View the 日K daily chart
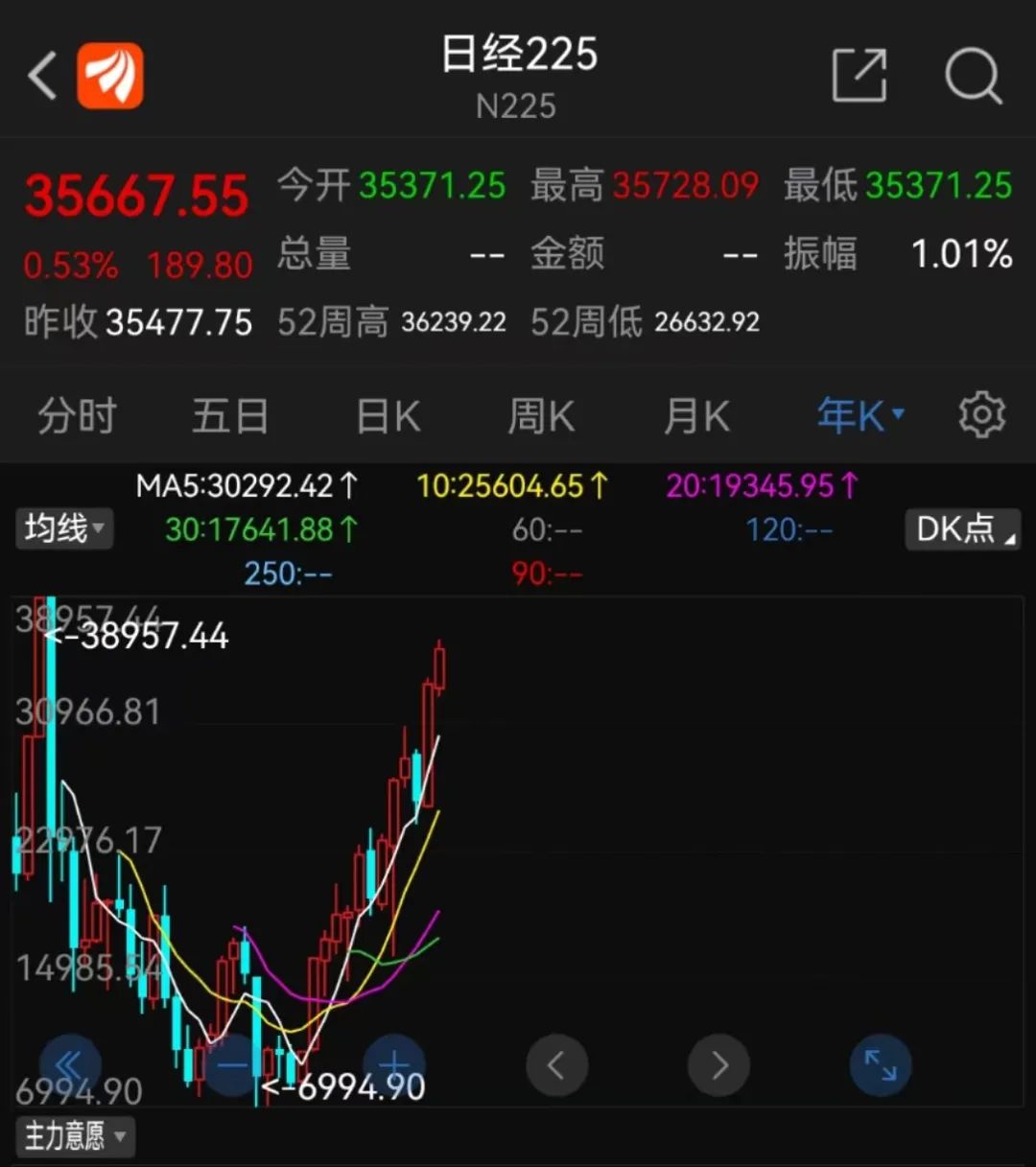The width and height of the screenshot is (1036, 1167). [387, 414]
